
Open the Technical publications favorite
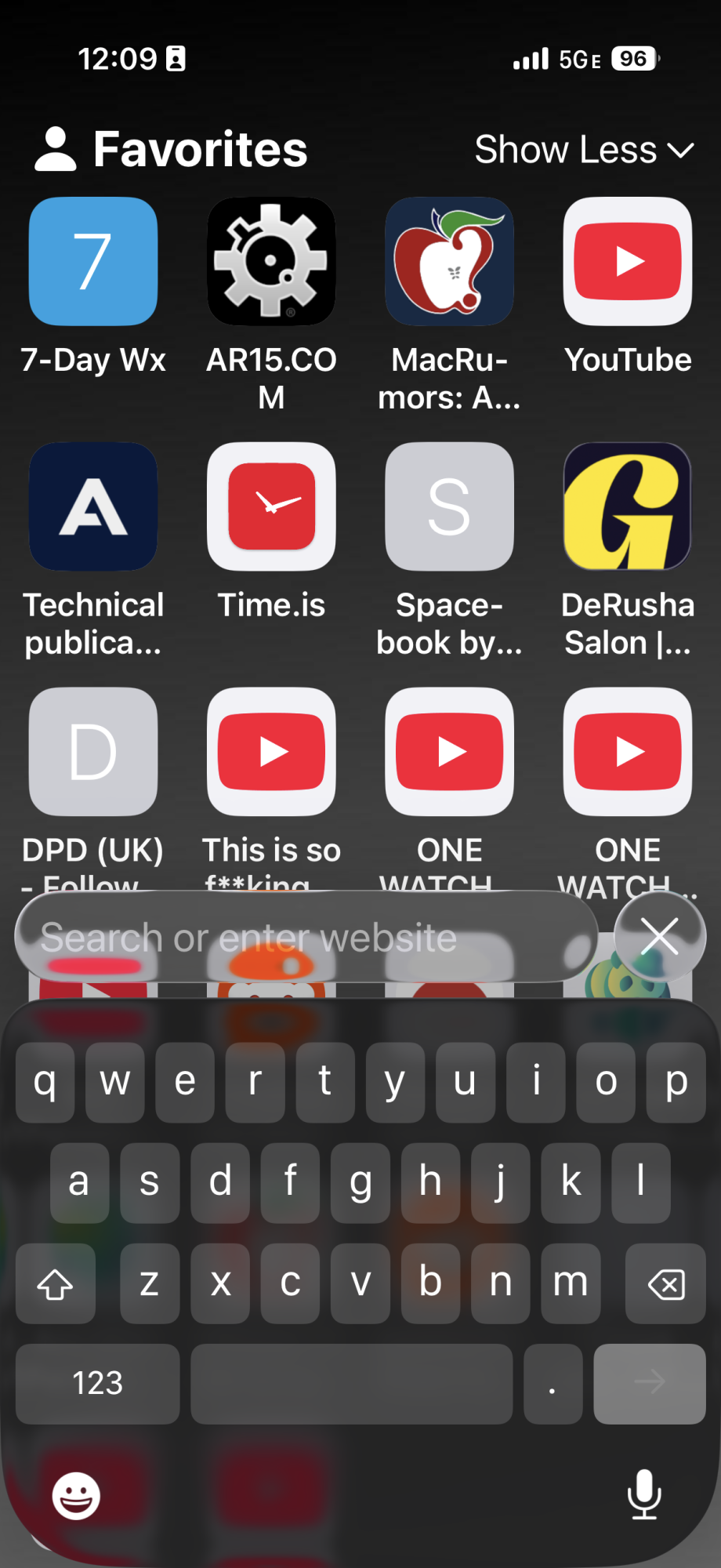pos(93,506)
